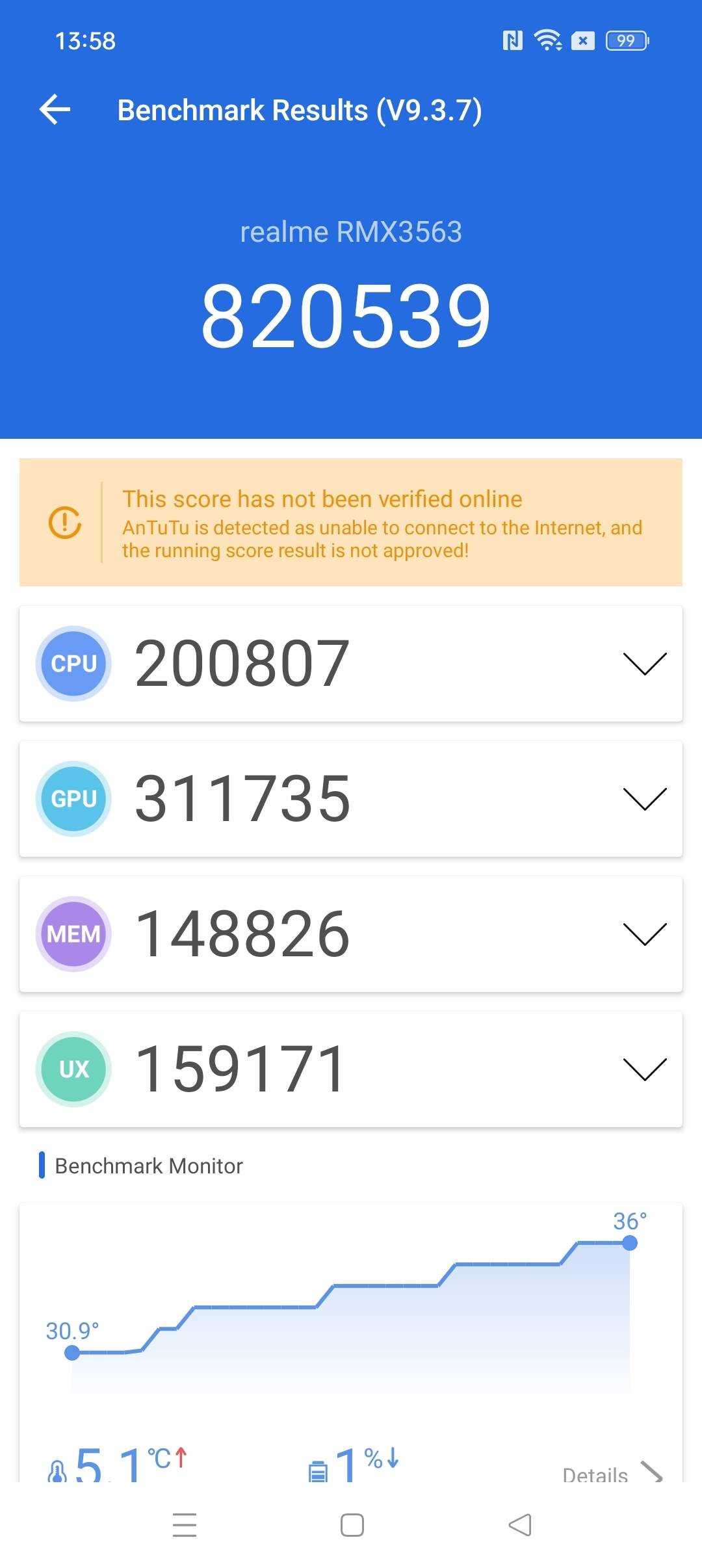Screen dimensions: 702x1568
Task: Expand the UX score section
Action: coord(644,1069)
